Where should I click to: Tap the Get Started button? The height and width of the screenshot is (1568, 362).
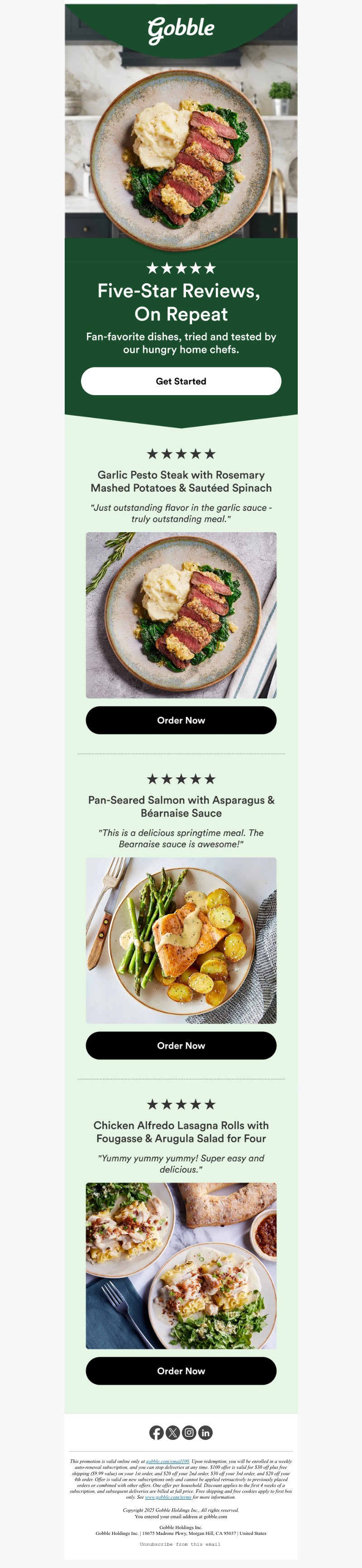pos(181,381)
